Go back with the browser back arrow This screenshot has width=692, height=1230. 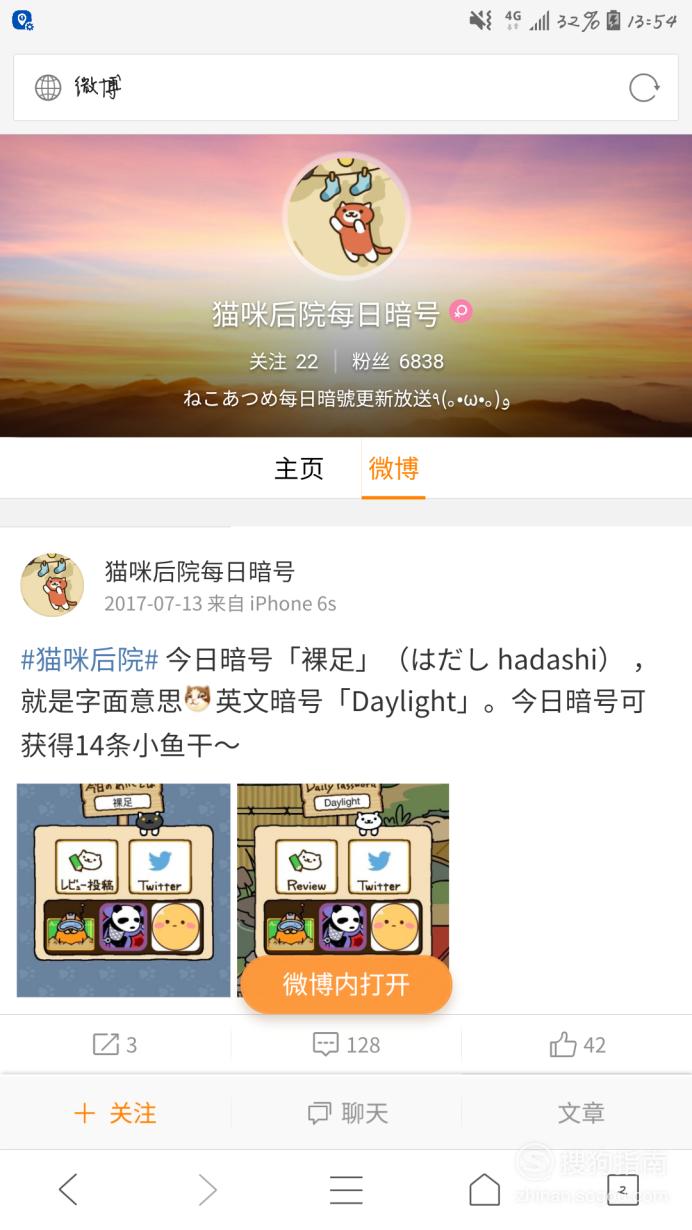[x=68, y=1189]
